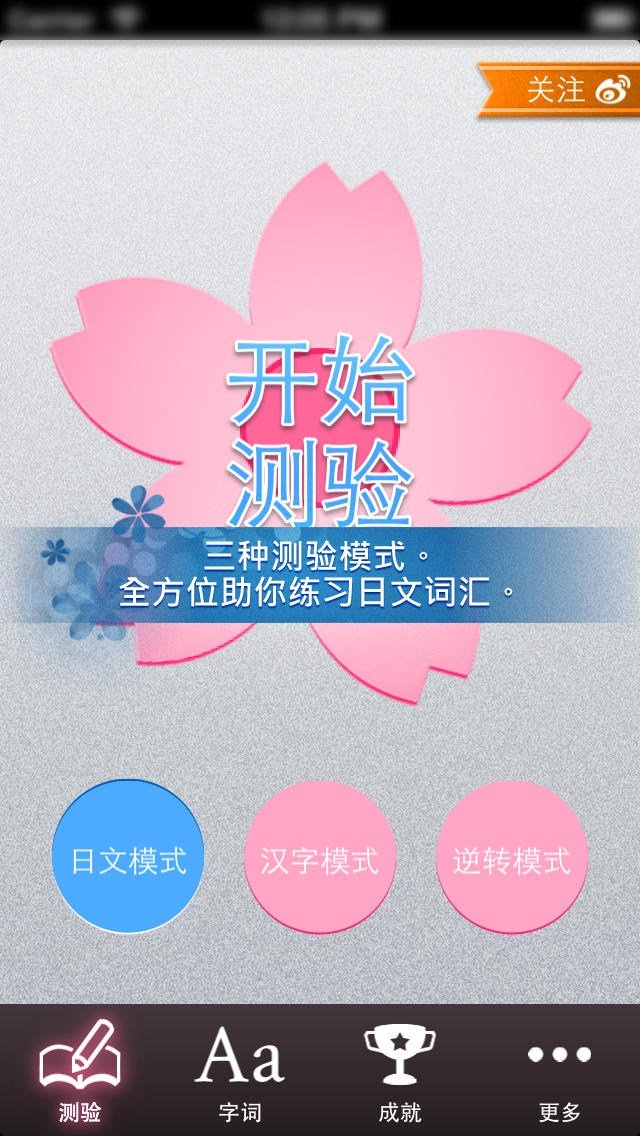Open the 更多 tab
Viewport: 640px width, 1136px height.
pyautogui.click(x=560, y=1070)
